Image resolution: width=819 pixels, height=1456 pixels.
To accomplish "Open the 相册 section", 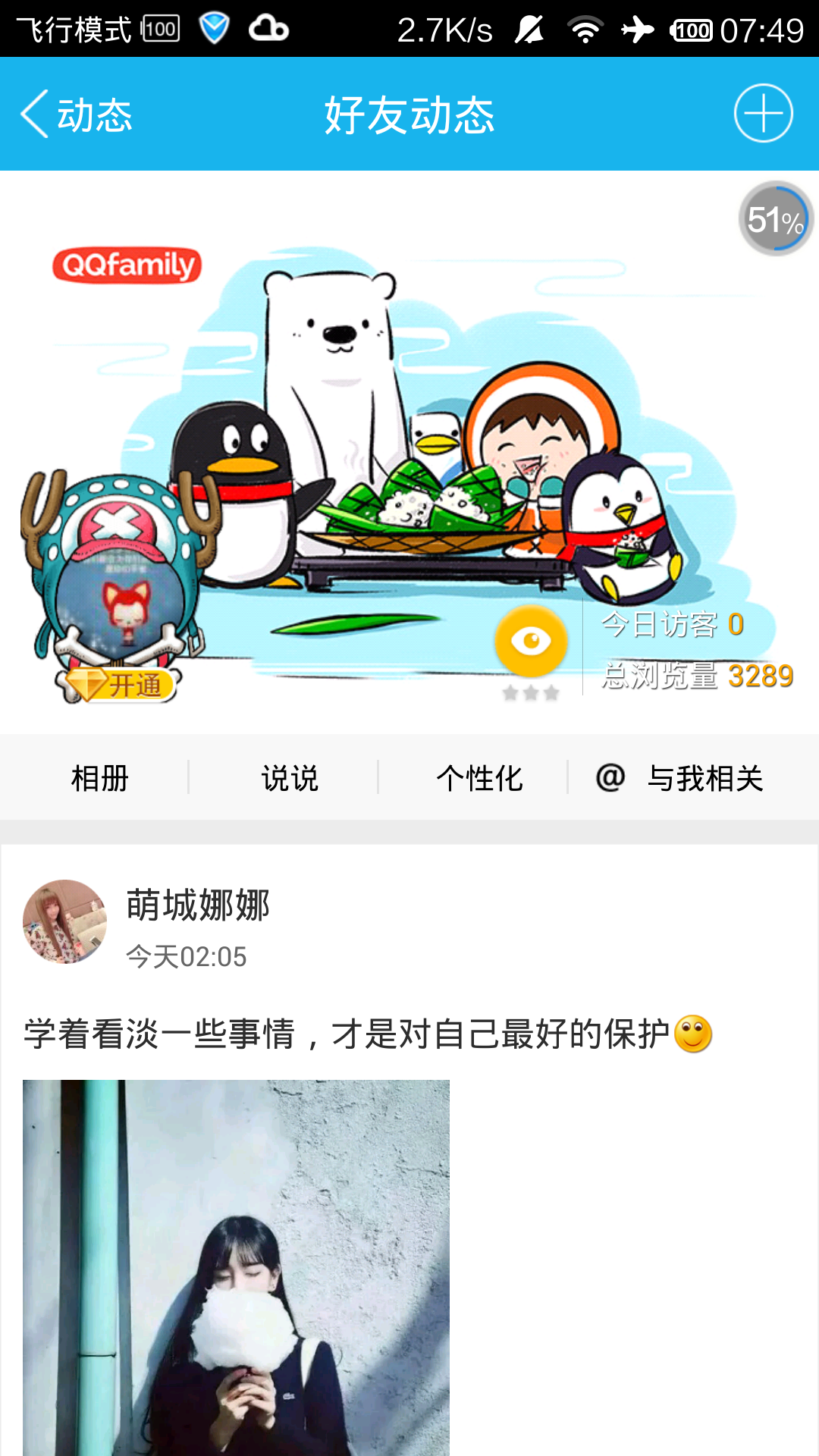I will (99, 778).
